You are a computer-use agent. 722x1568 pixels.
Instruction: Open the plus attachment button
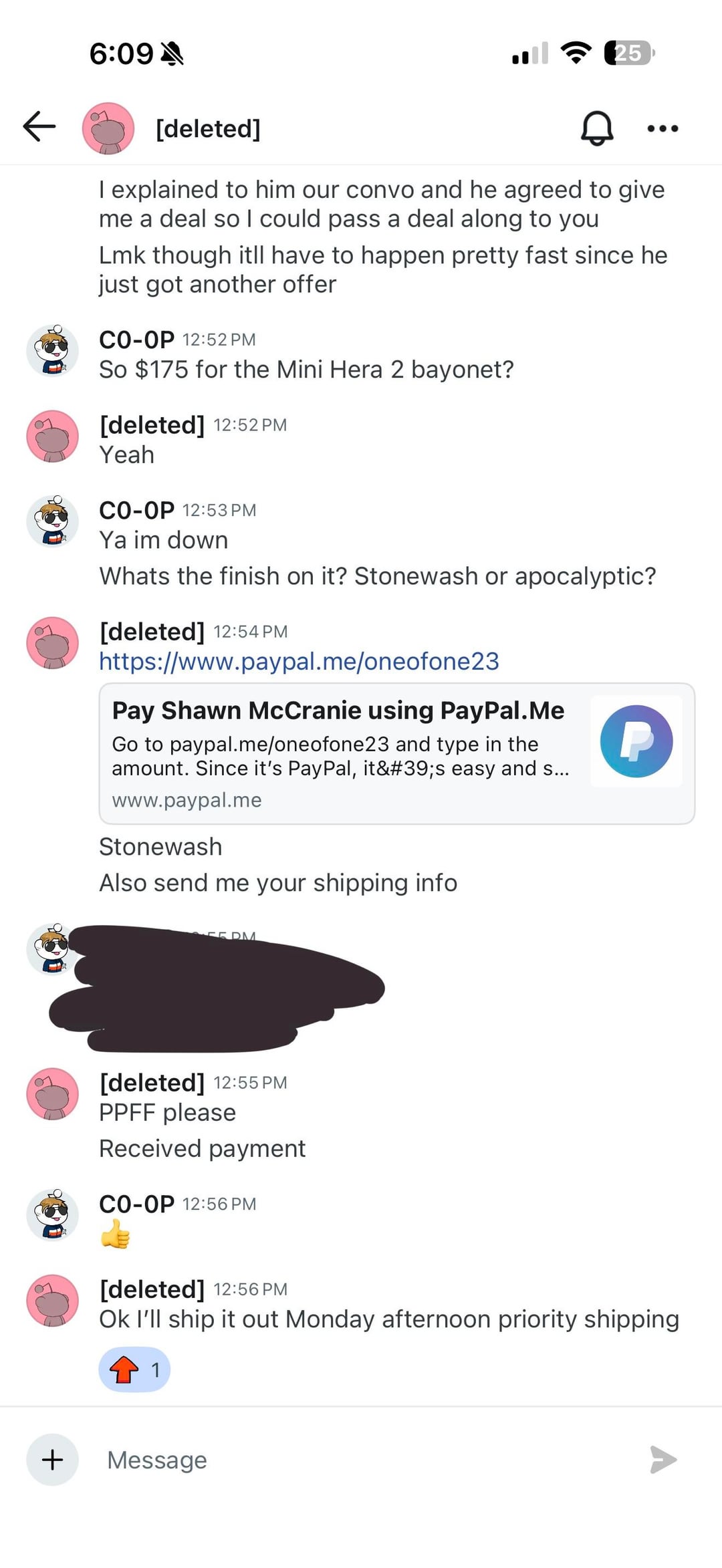click(x=52, y=1460)
